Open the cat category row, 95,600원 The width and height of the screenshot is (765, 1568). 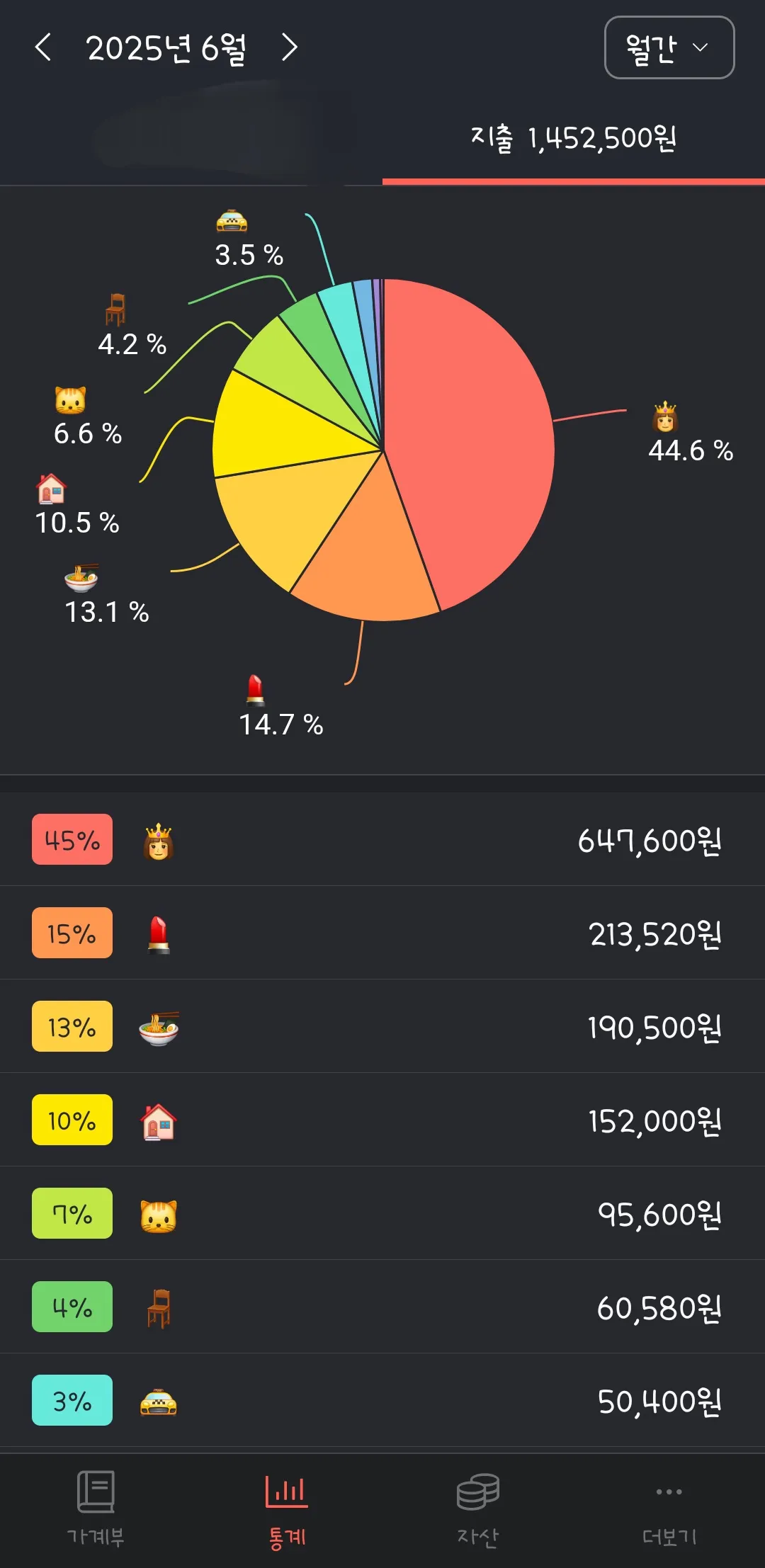tap(382, 1213)
